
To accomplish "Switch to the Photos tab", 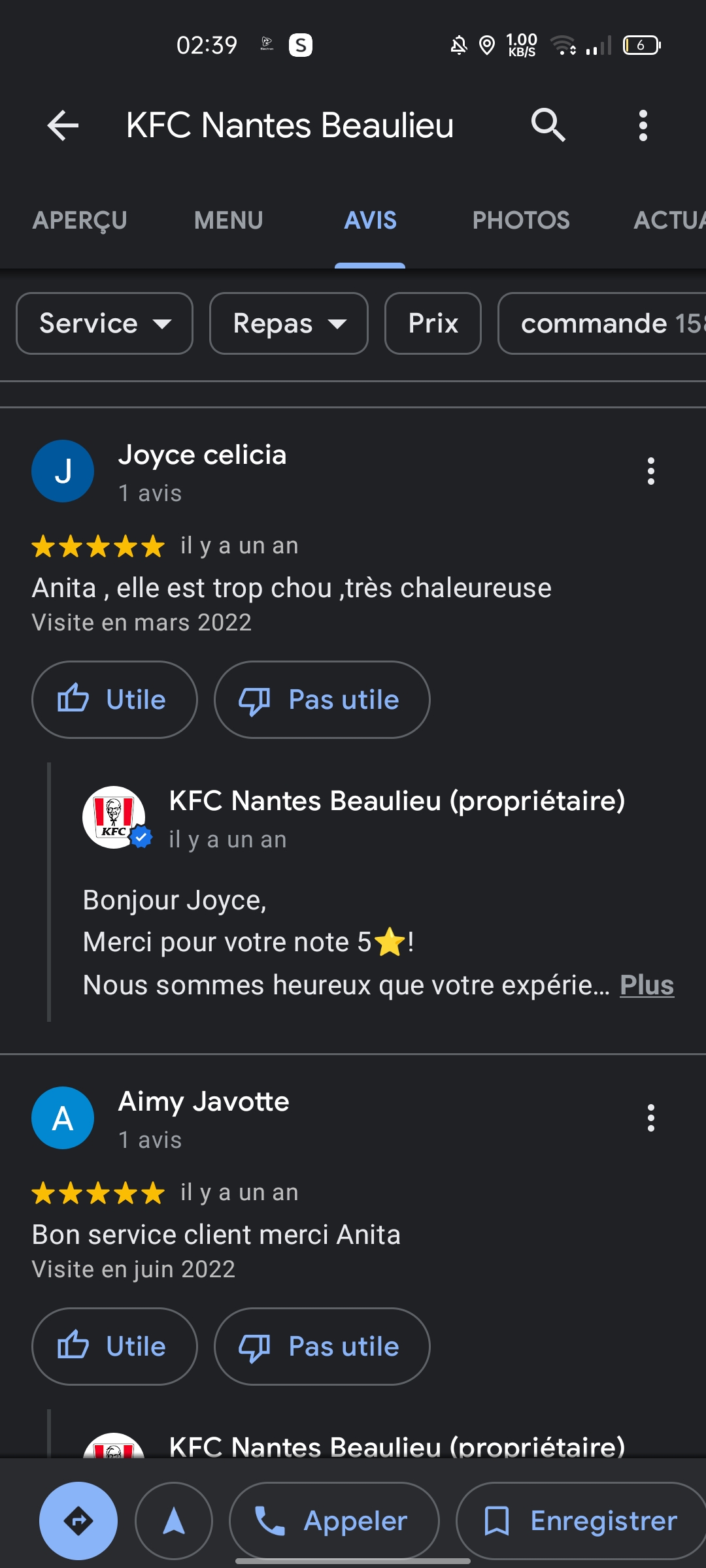I will pyautogui.click(x=521, y=221).
